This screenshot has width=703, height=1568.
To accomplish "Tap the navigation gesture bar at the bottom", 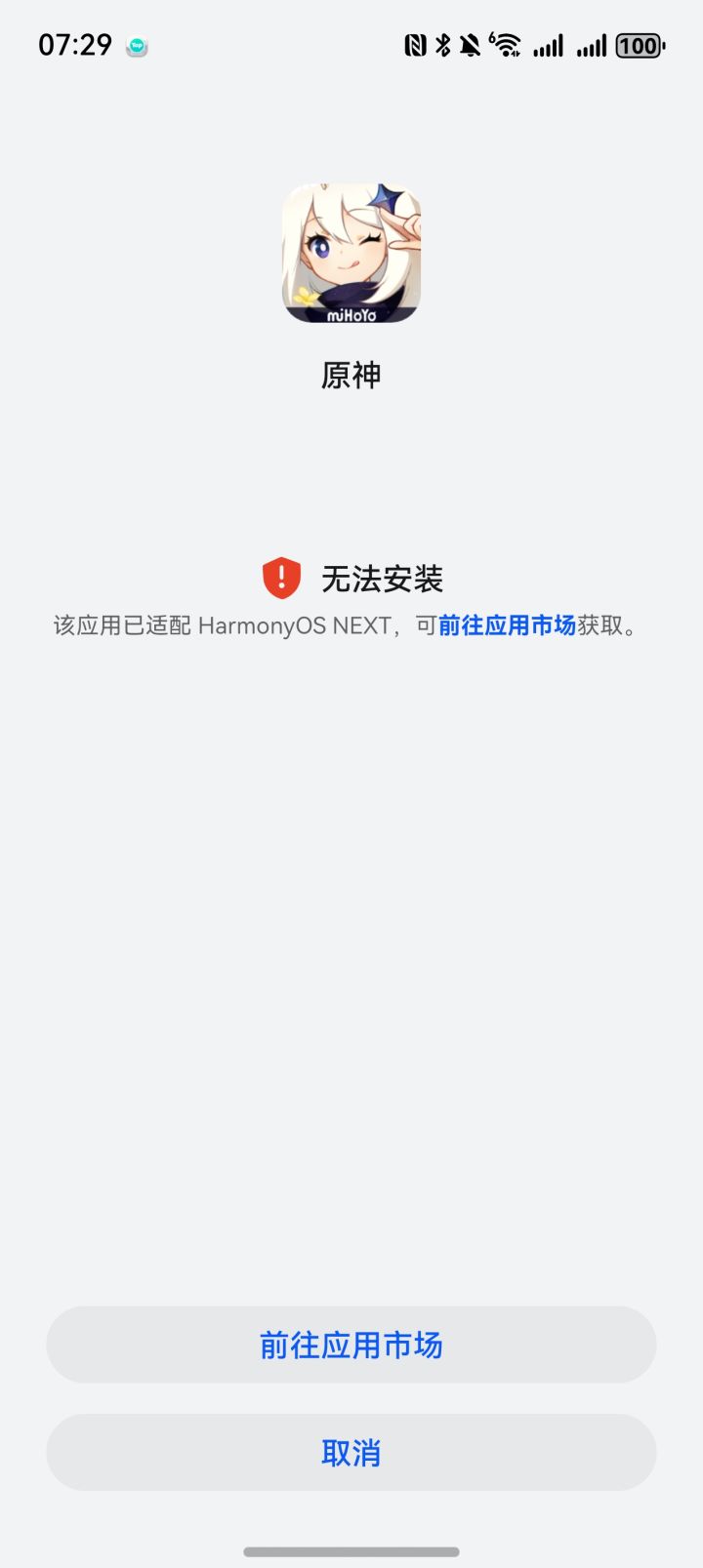I will [351, 1549].
